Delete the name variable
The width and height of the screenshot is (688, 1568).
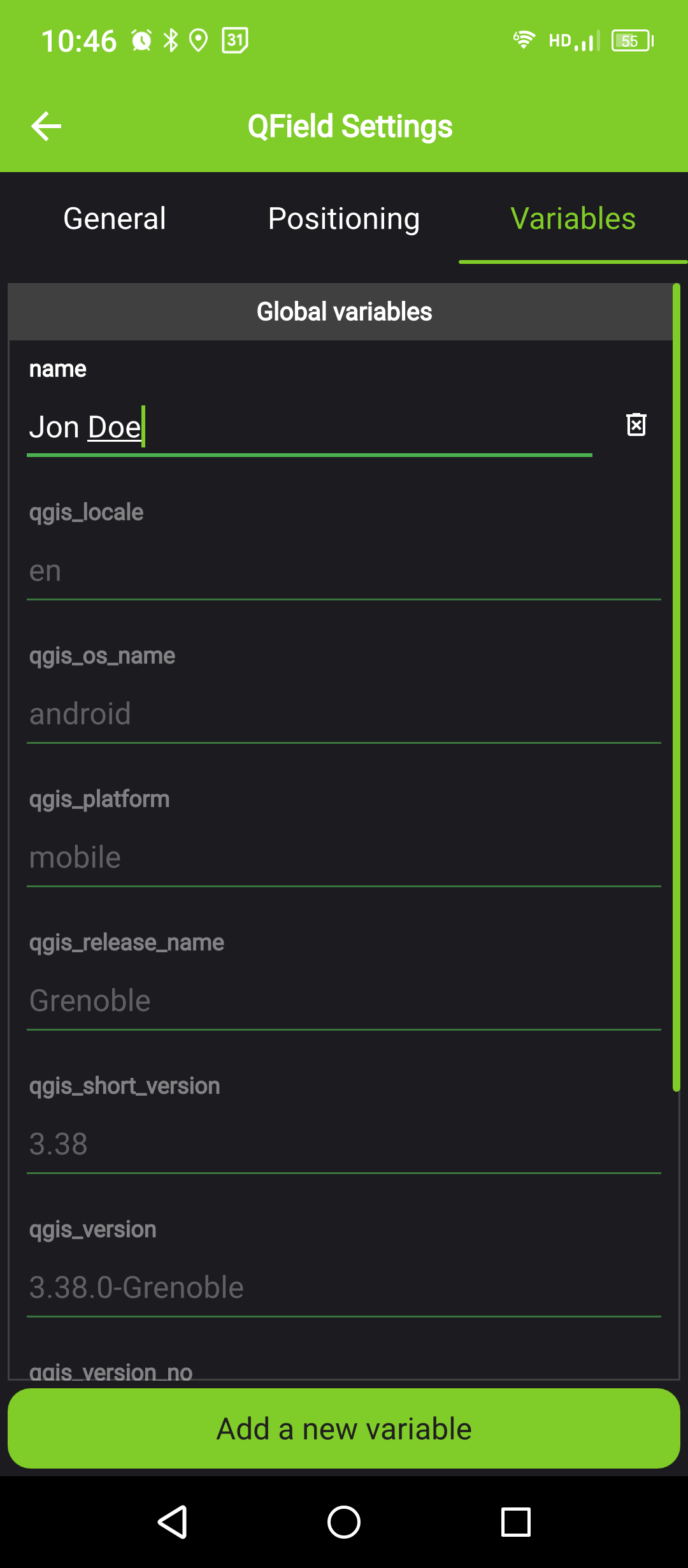[636, 425]
